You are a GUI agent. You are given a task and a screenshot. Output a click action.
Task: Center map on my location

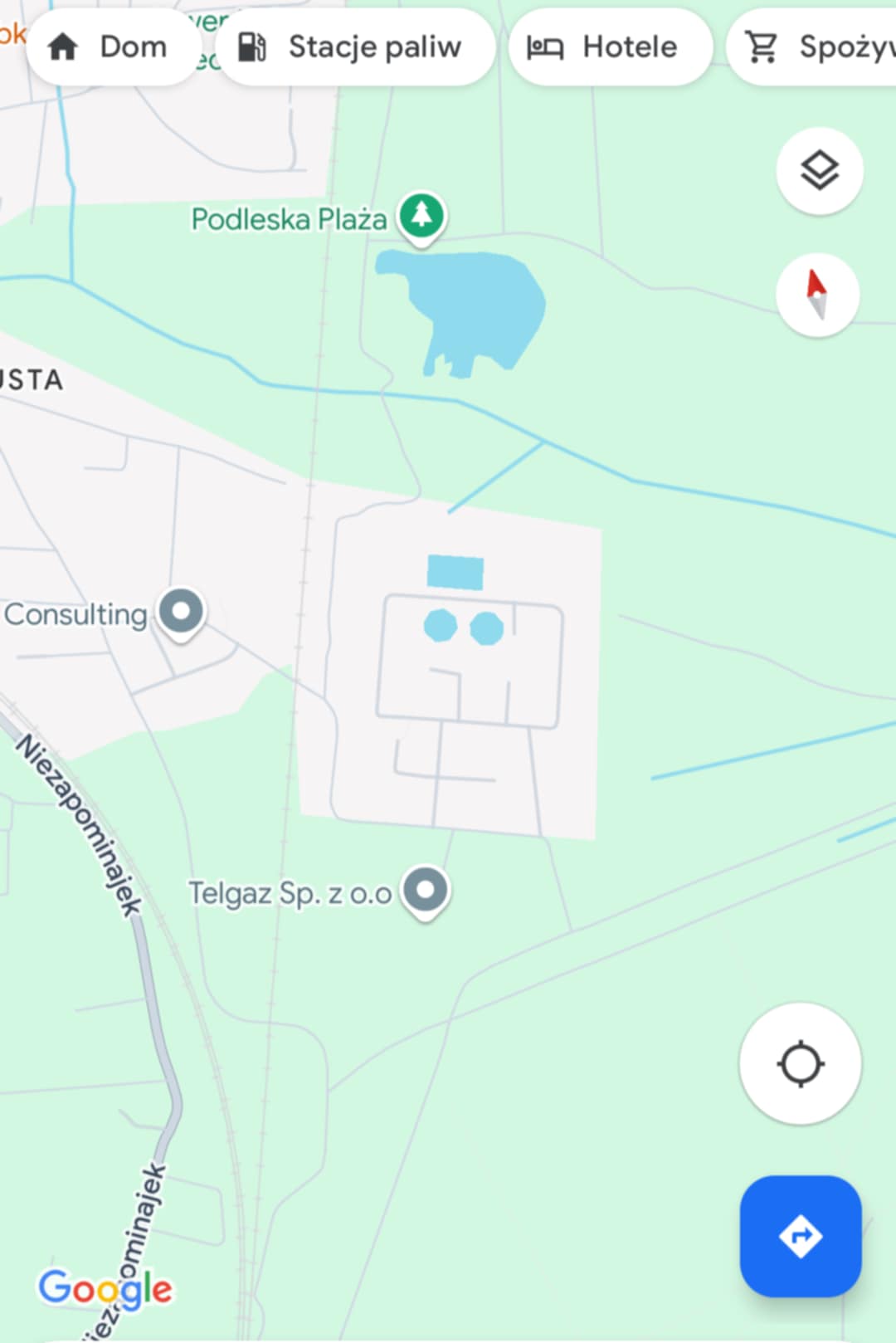(800, 1063)
